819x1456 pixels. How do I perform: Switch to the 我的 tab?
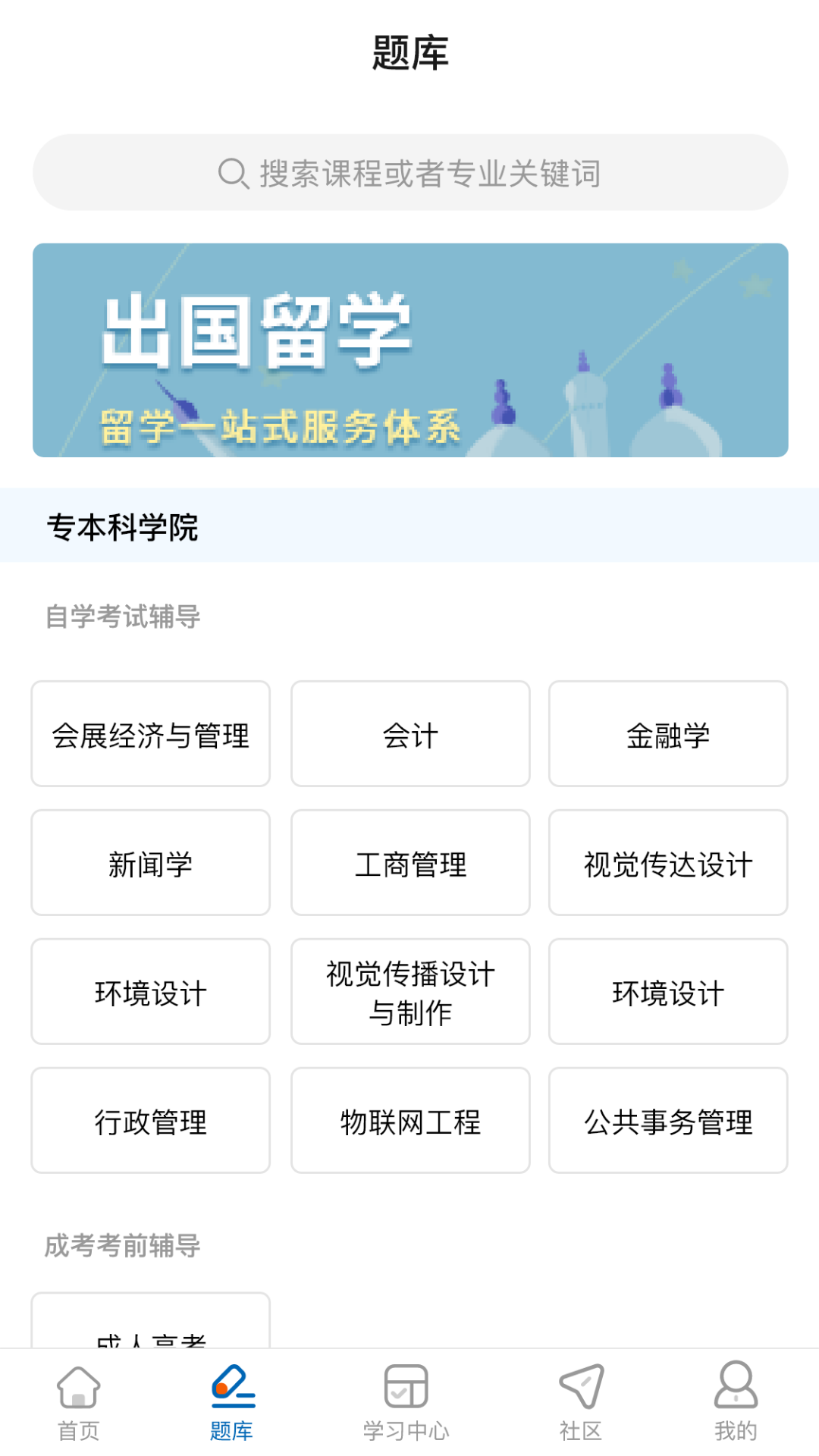(735, 1403)
